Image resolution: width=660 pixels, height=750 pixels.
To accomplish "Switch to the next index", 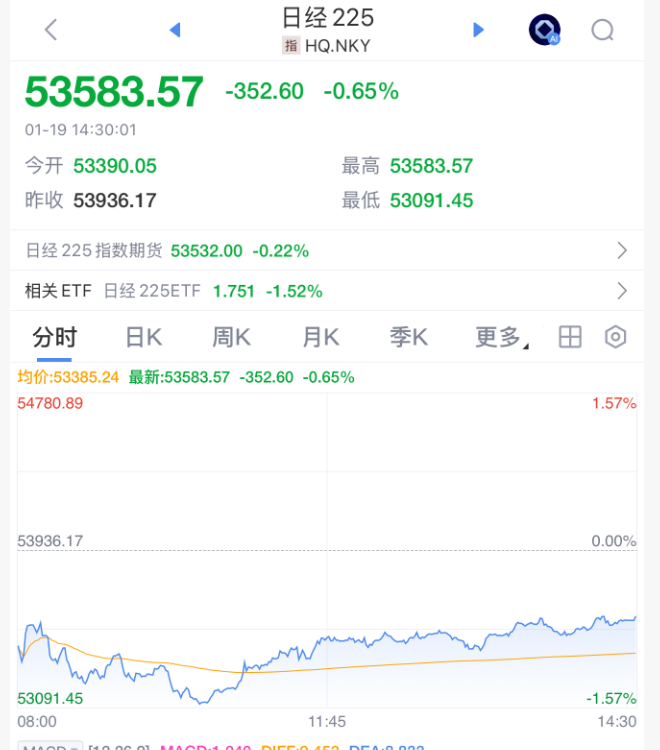I will (x=478, y=30).
